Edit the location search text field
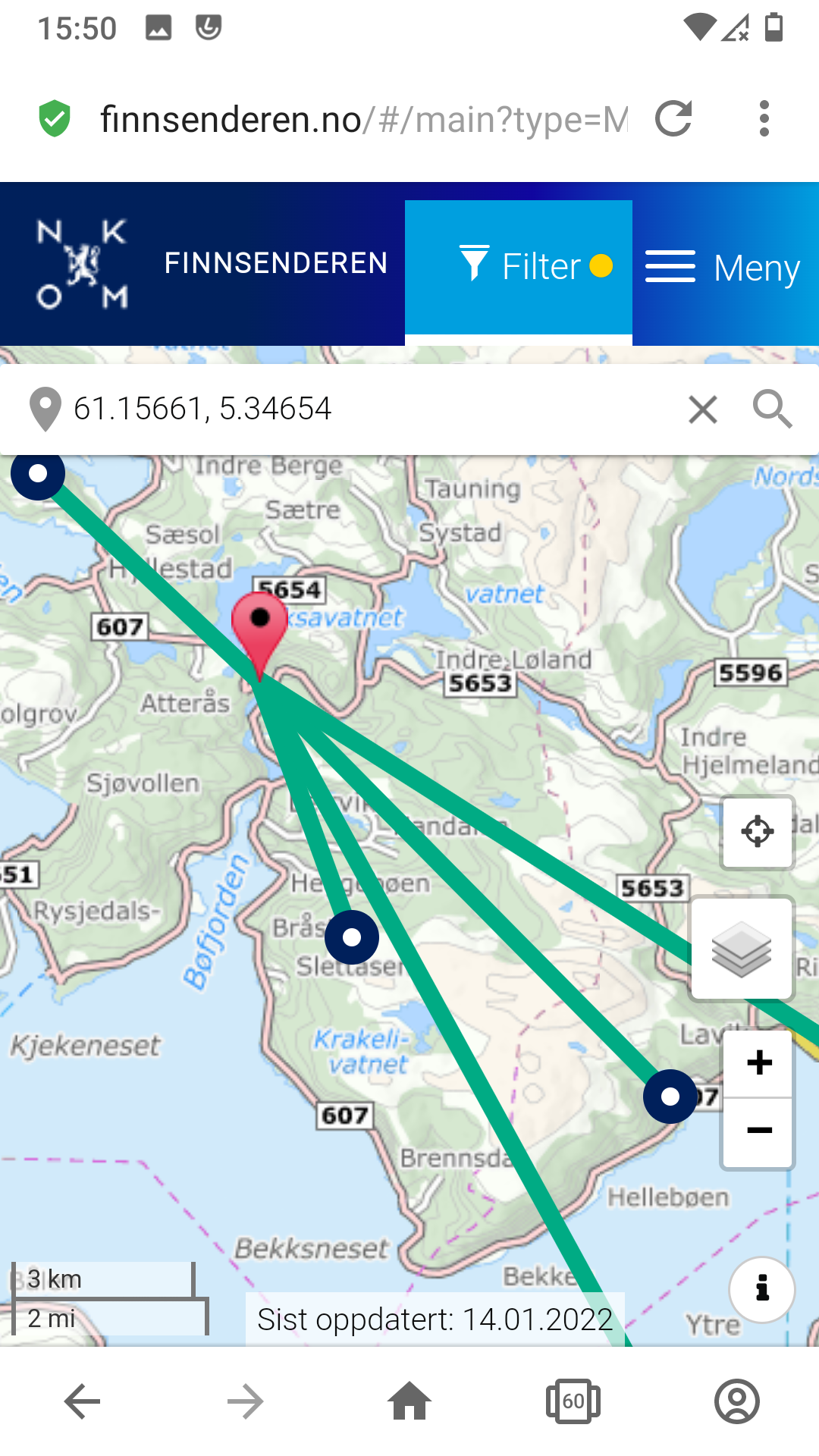 (364, 409)
